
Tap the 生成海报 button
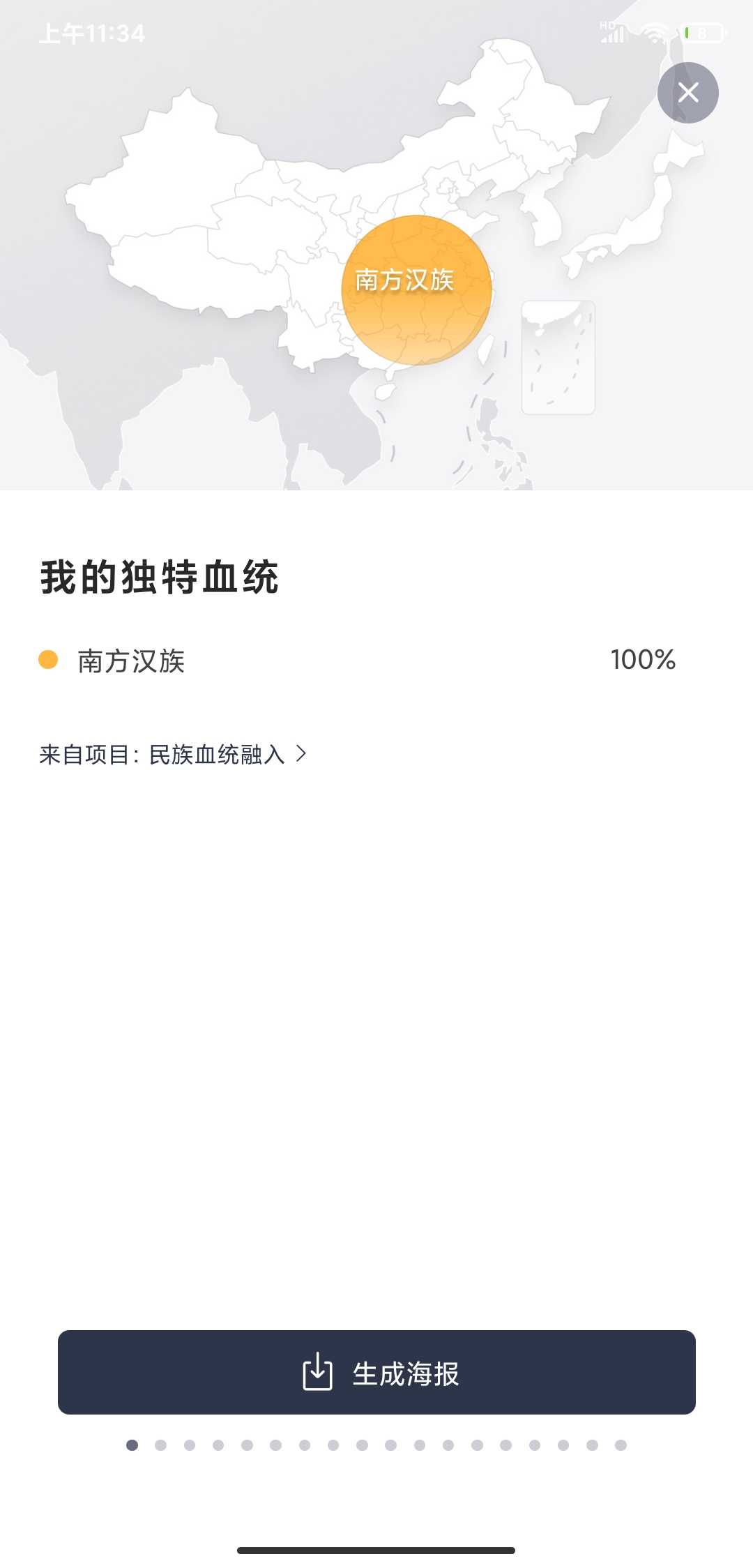tap(376, 1372)
